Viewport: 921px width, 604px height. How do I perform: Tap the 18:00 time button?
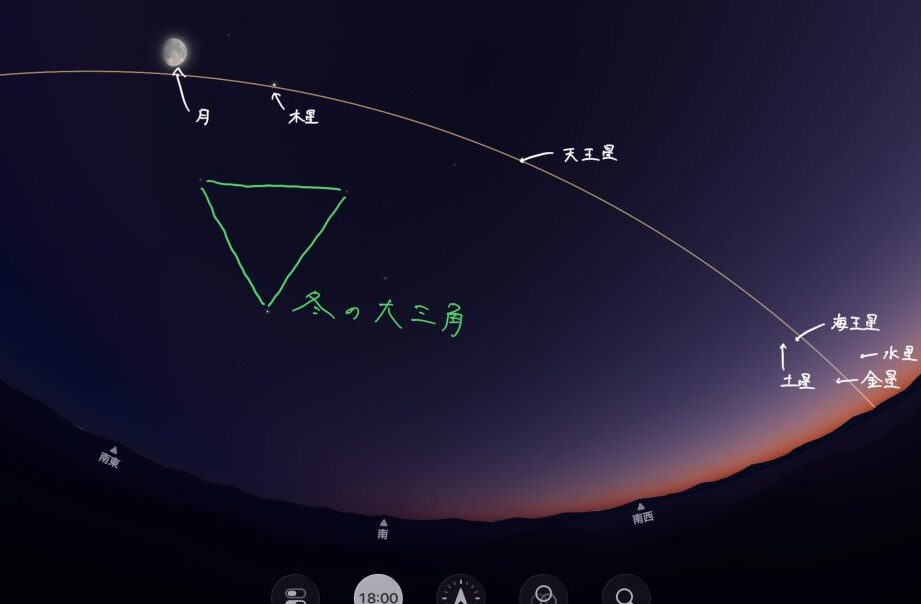click(378, 595)
